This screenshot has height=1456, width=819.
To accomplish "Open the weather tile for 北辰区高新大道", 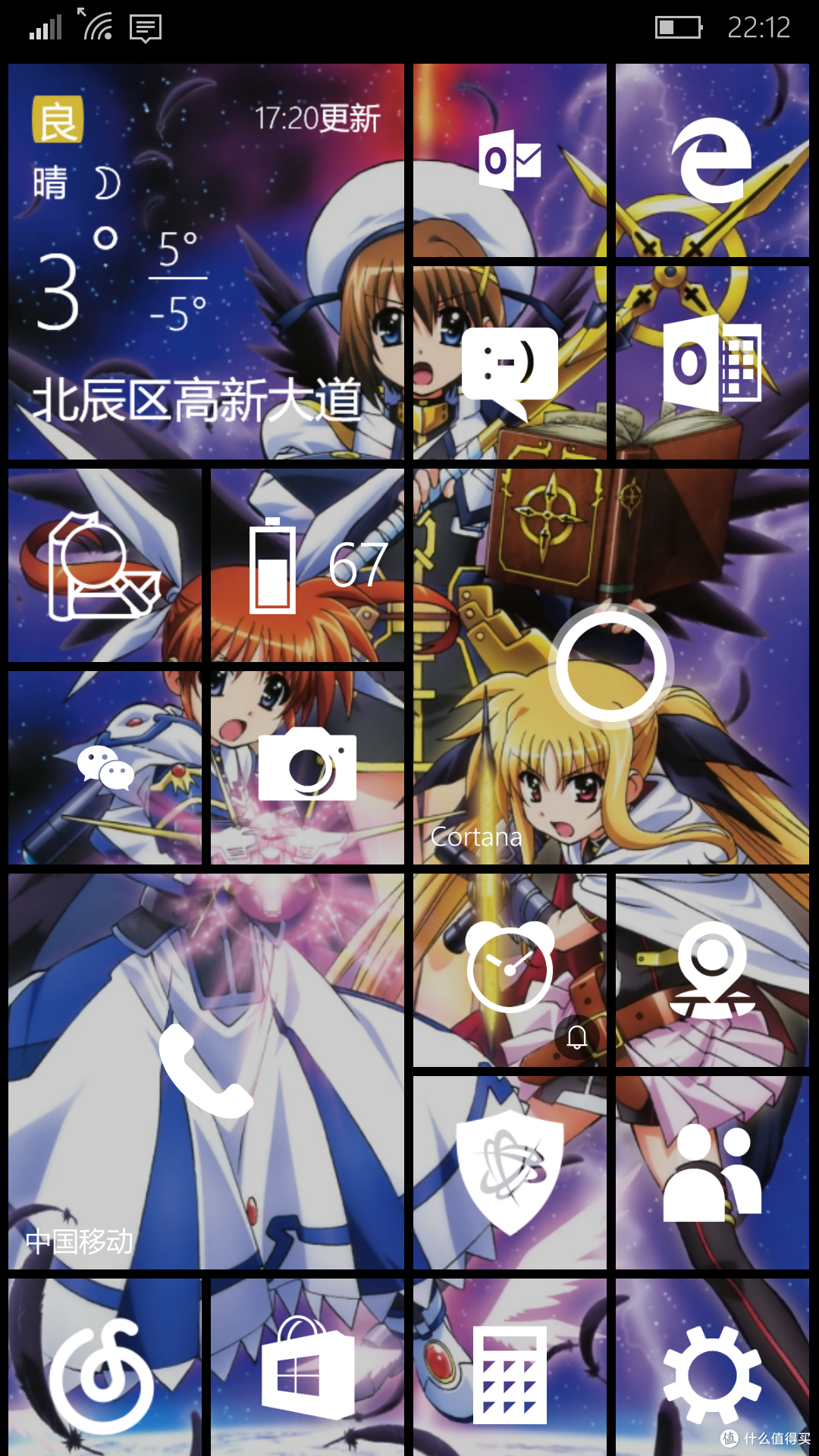I will pos(206,262).
